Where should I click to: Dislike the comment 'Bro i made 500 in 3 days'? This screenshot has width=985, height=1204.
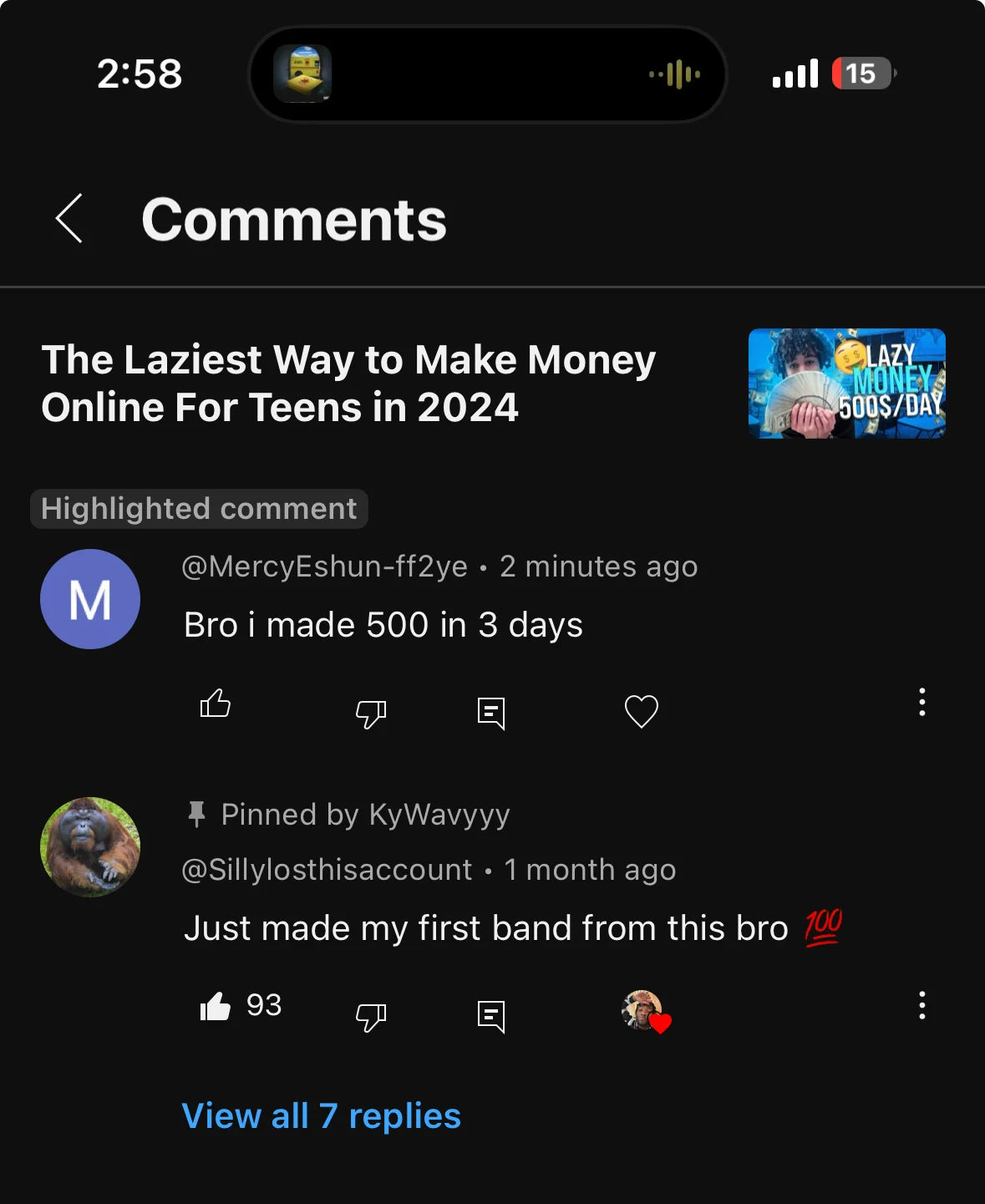coord(370,713)
